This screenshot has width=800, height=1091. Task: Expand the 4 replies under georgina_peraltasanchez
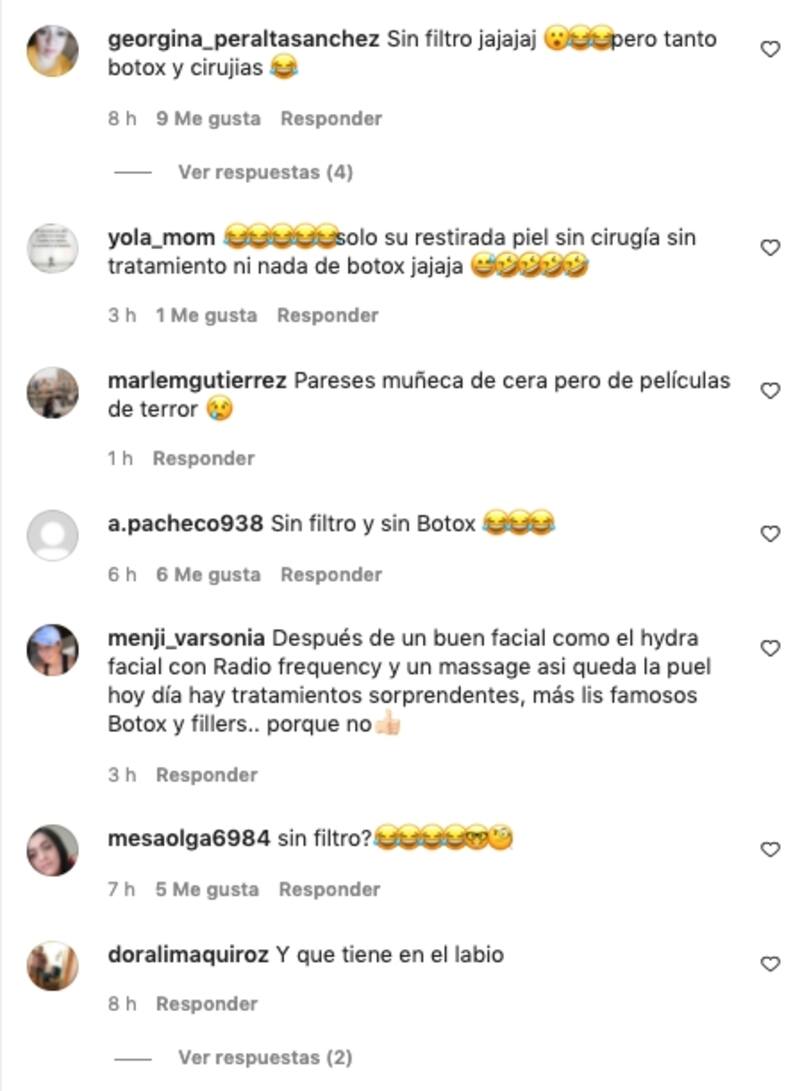pyautogui.click(x=265, y=172)
